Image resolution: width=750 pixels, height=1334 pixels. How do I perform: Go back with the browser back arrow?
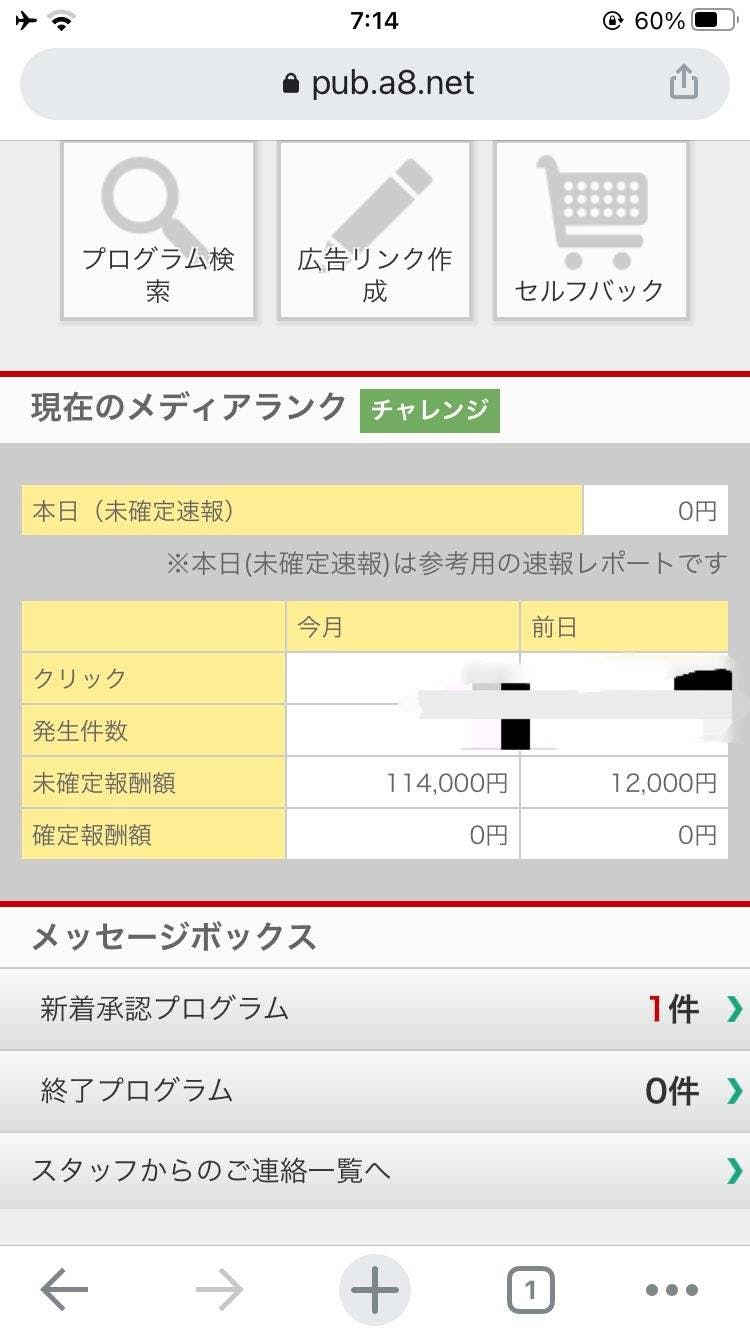(65, 1290)
